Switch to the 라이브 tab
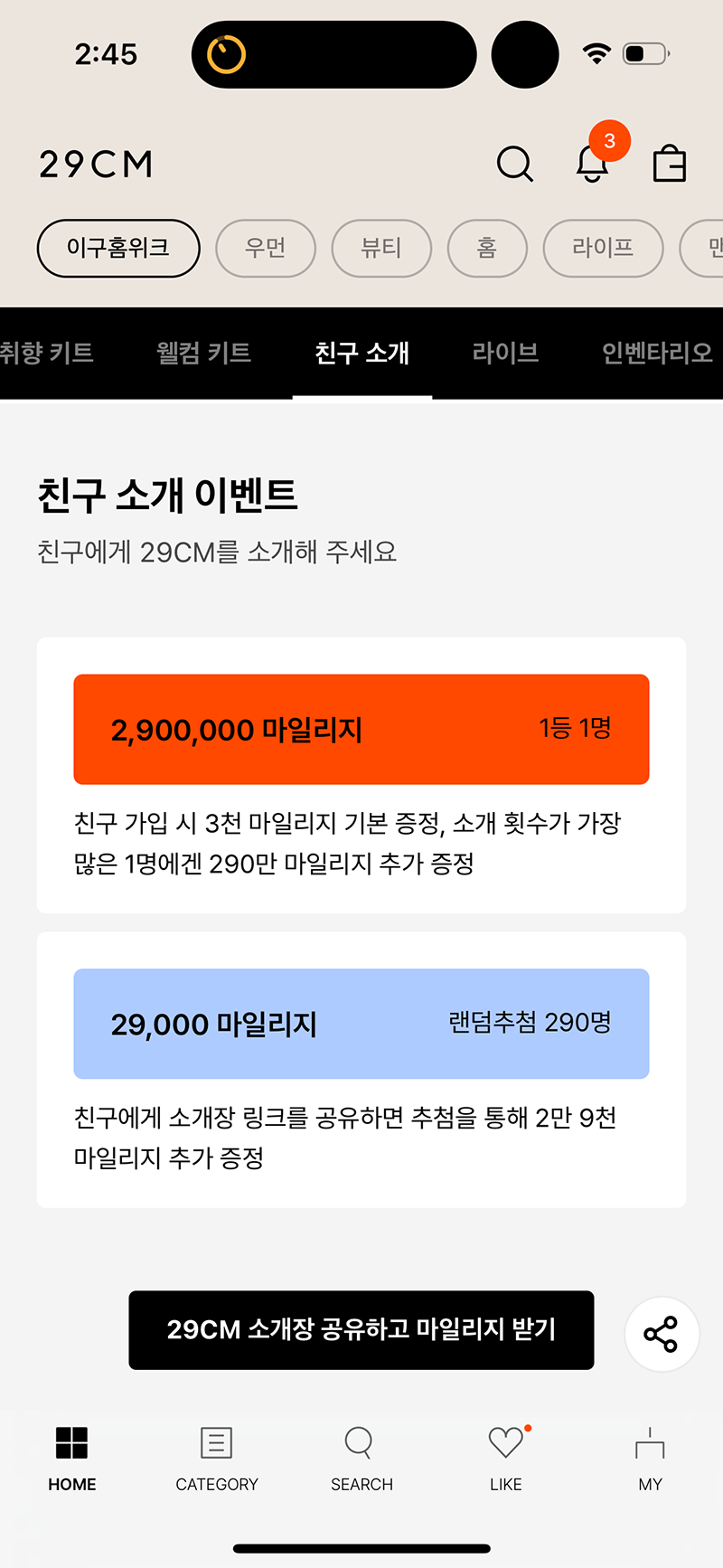This screenshot has height=1568, width=723. 505,353
